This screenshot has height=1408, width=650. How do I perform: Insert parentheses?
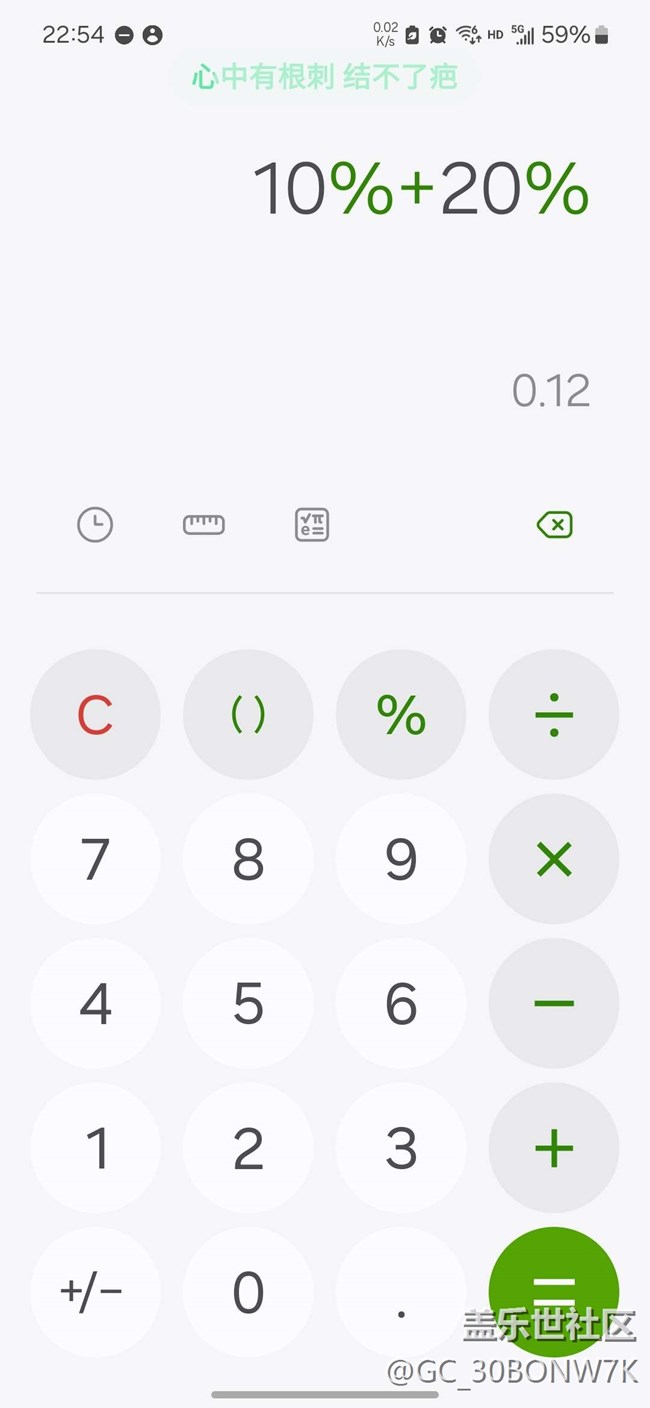pos(248,715)
